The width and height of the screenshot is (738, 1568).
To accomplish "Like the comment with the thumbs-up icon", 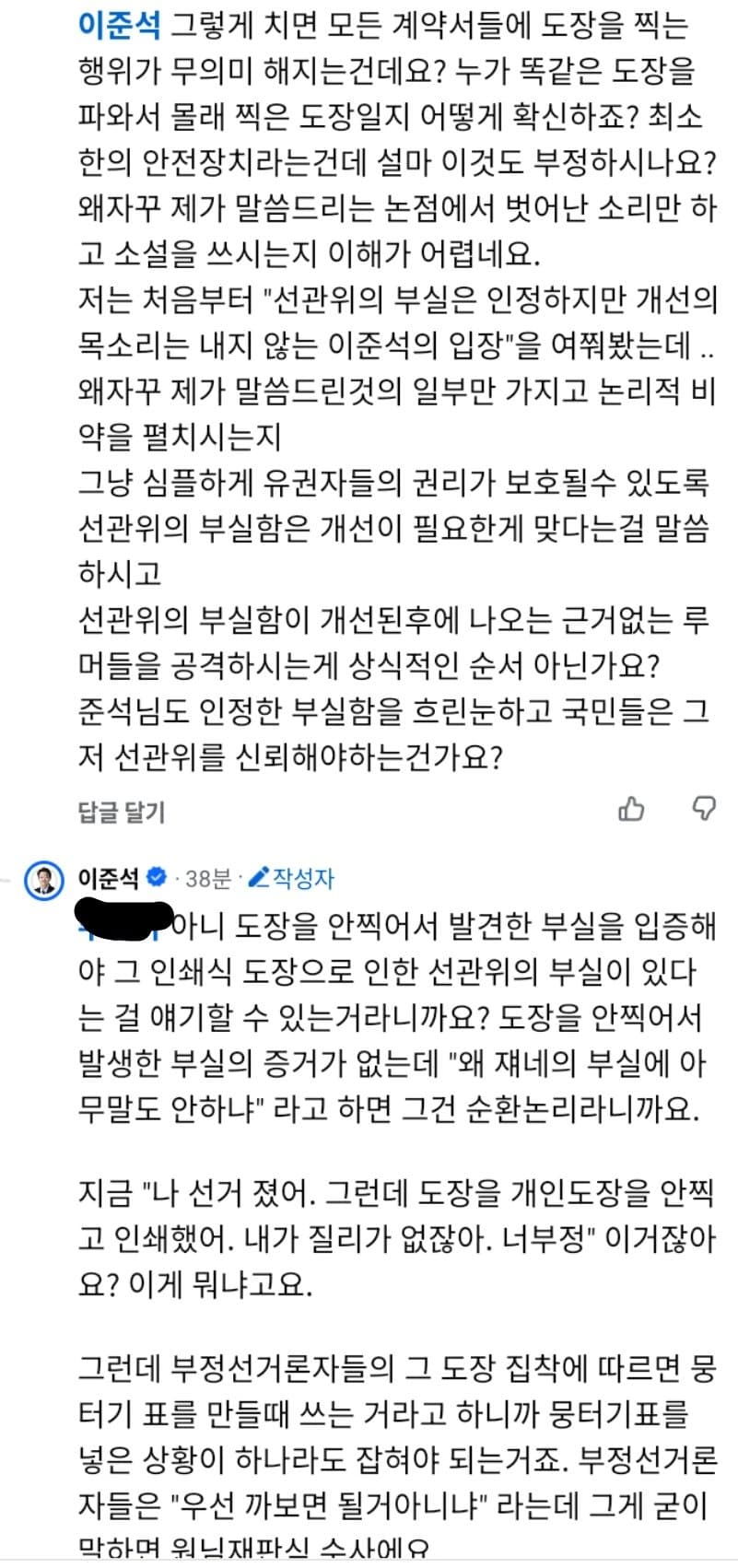I will pos(631,809).
